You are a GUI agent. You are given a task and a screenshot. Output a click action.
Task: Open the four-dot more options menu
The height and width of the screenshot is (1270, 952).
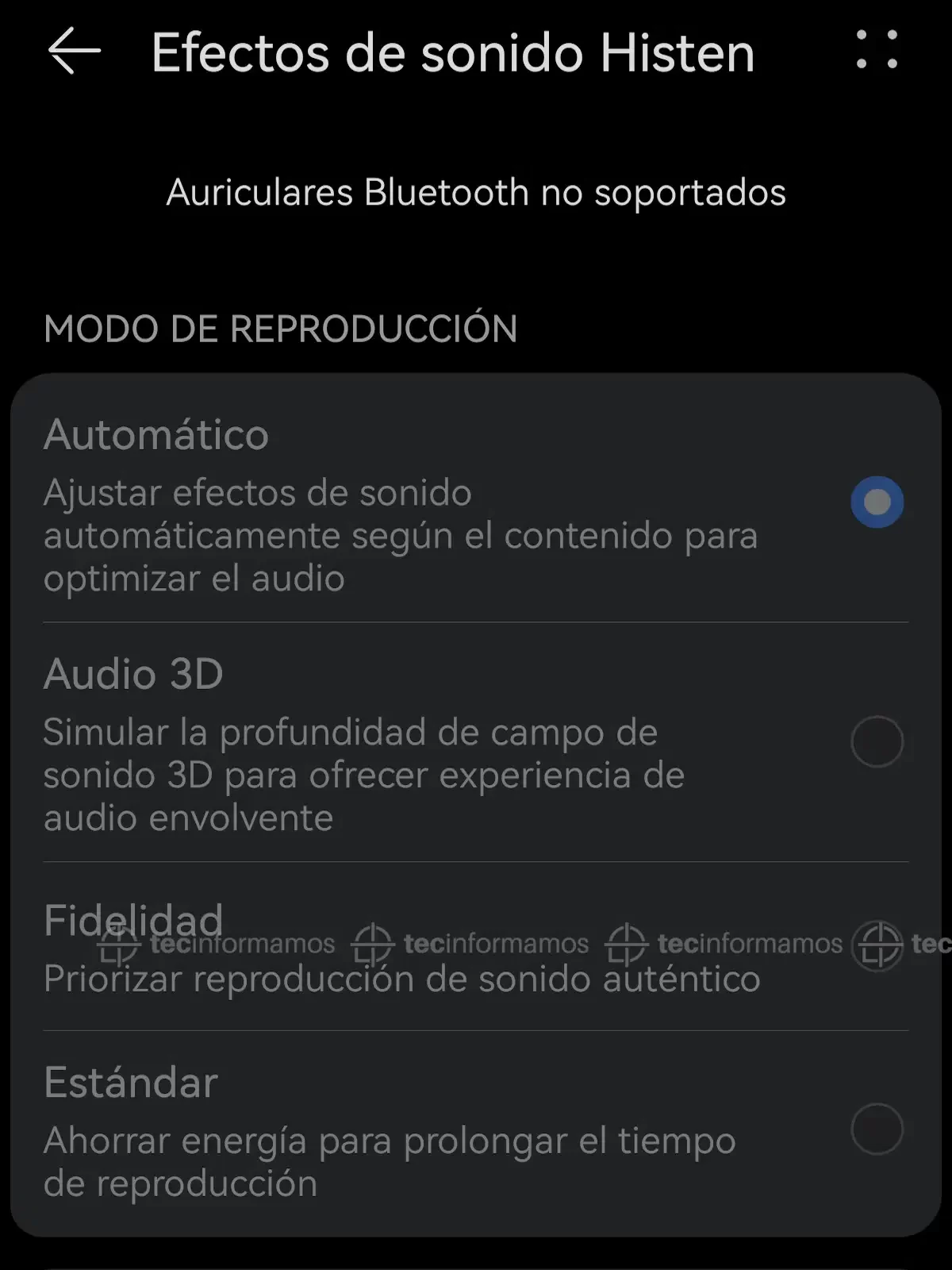[x=877, y=50]
